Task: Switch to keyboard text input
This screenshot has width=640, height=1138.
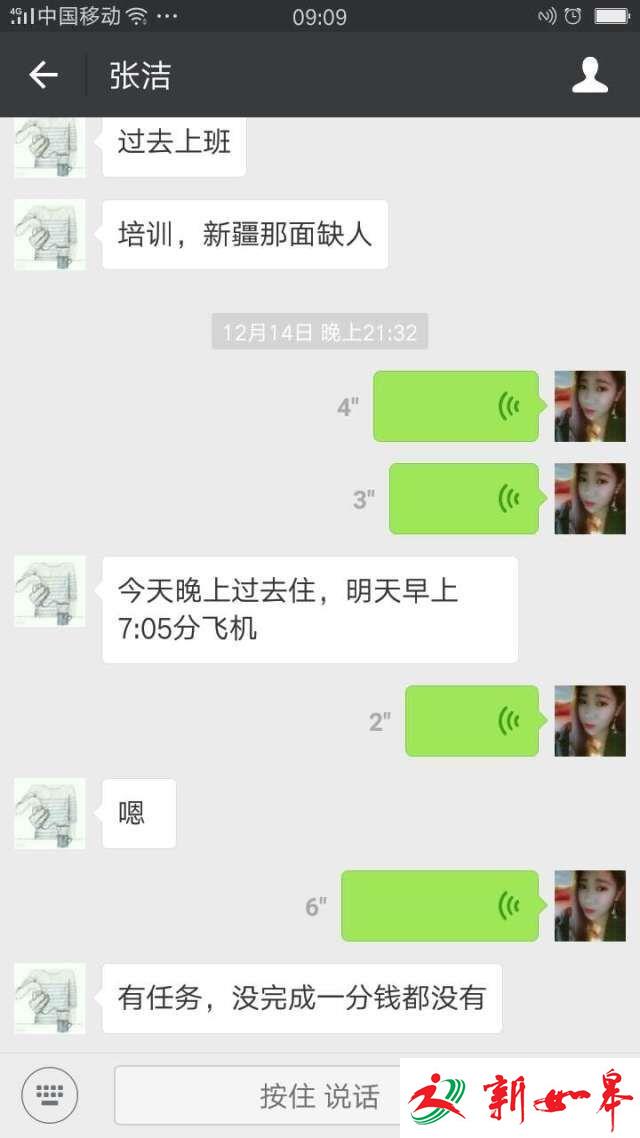Action: [x=50, y=1096]
